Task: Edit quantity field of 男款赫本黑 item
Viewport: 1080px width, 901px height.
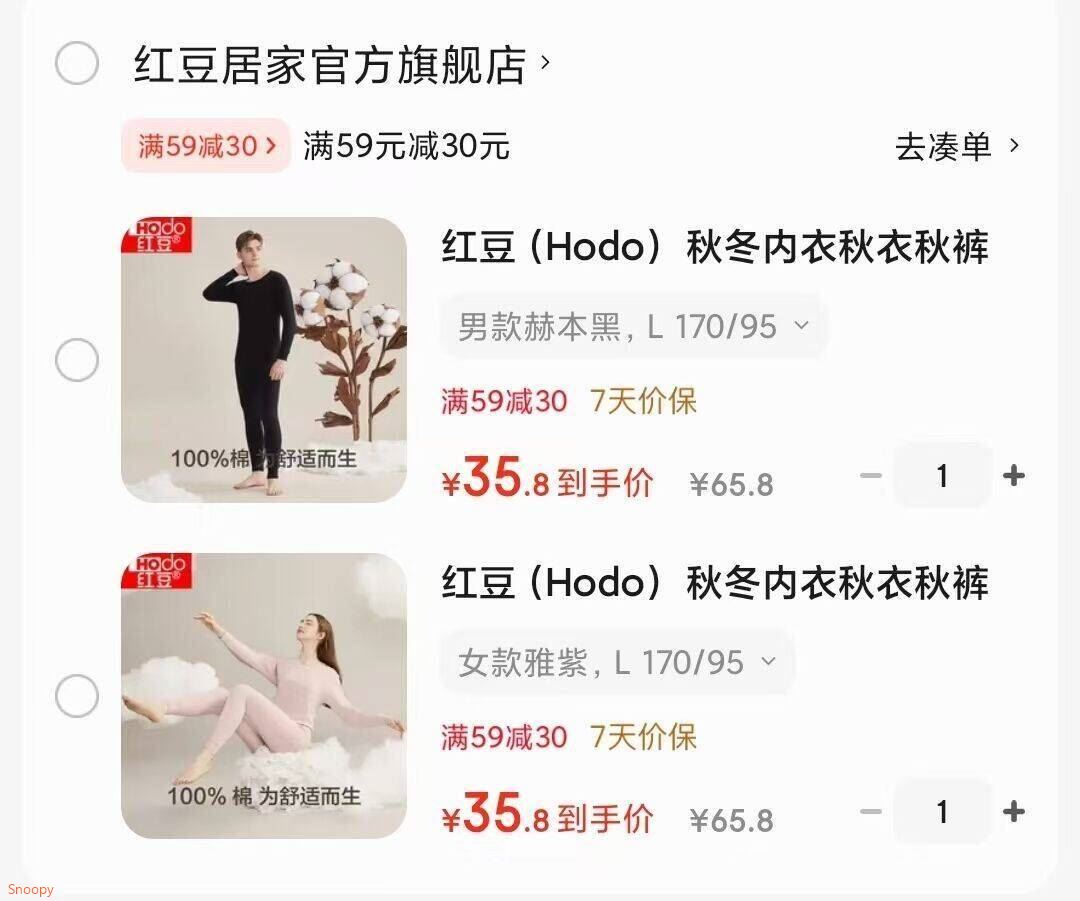Action: (x=942, y=476)
